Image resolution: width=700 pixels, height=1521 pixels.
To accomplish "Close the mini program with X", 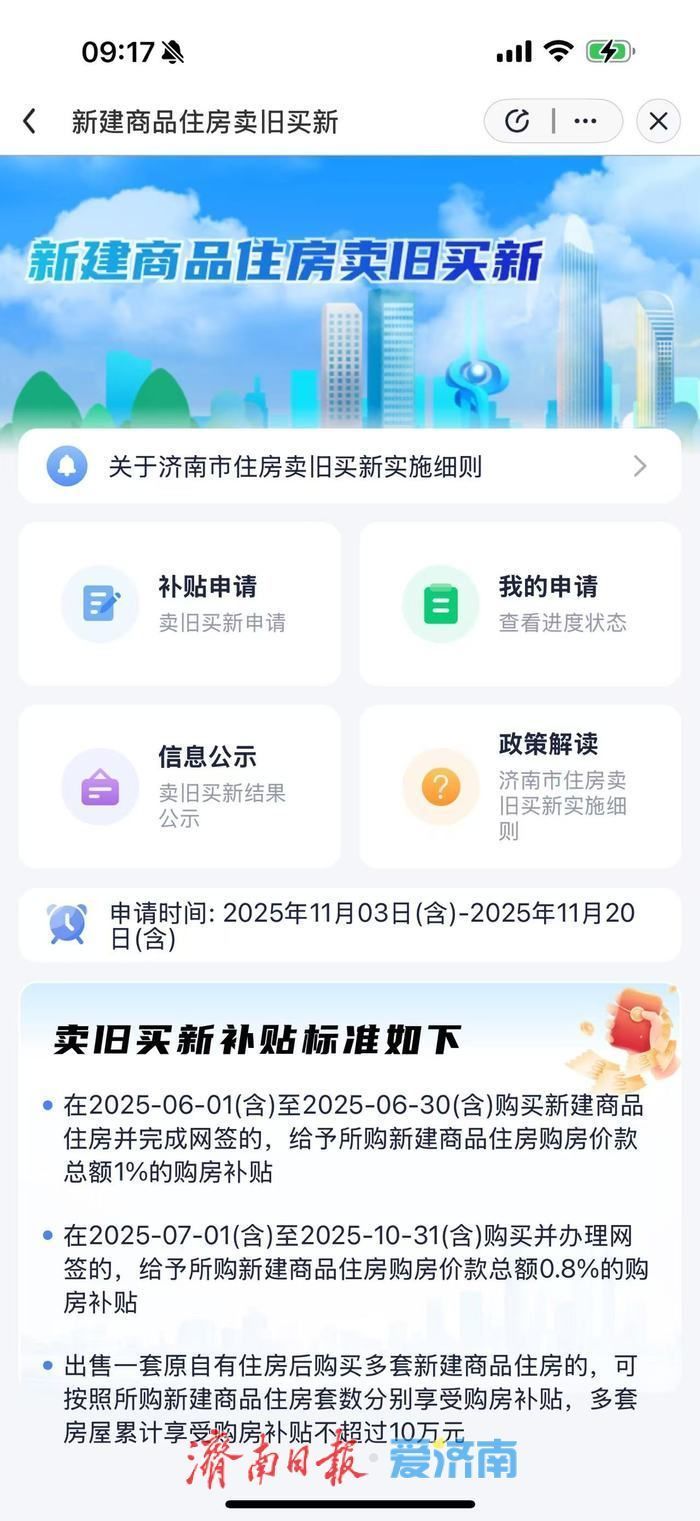I will tap(658, 122).
